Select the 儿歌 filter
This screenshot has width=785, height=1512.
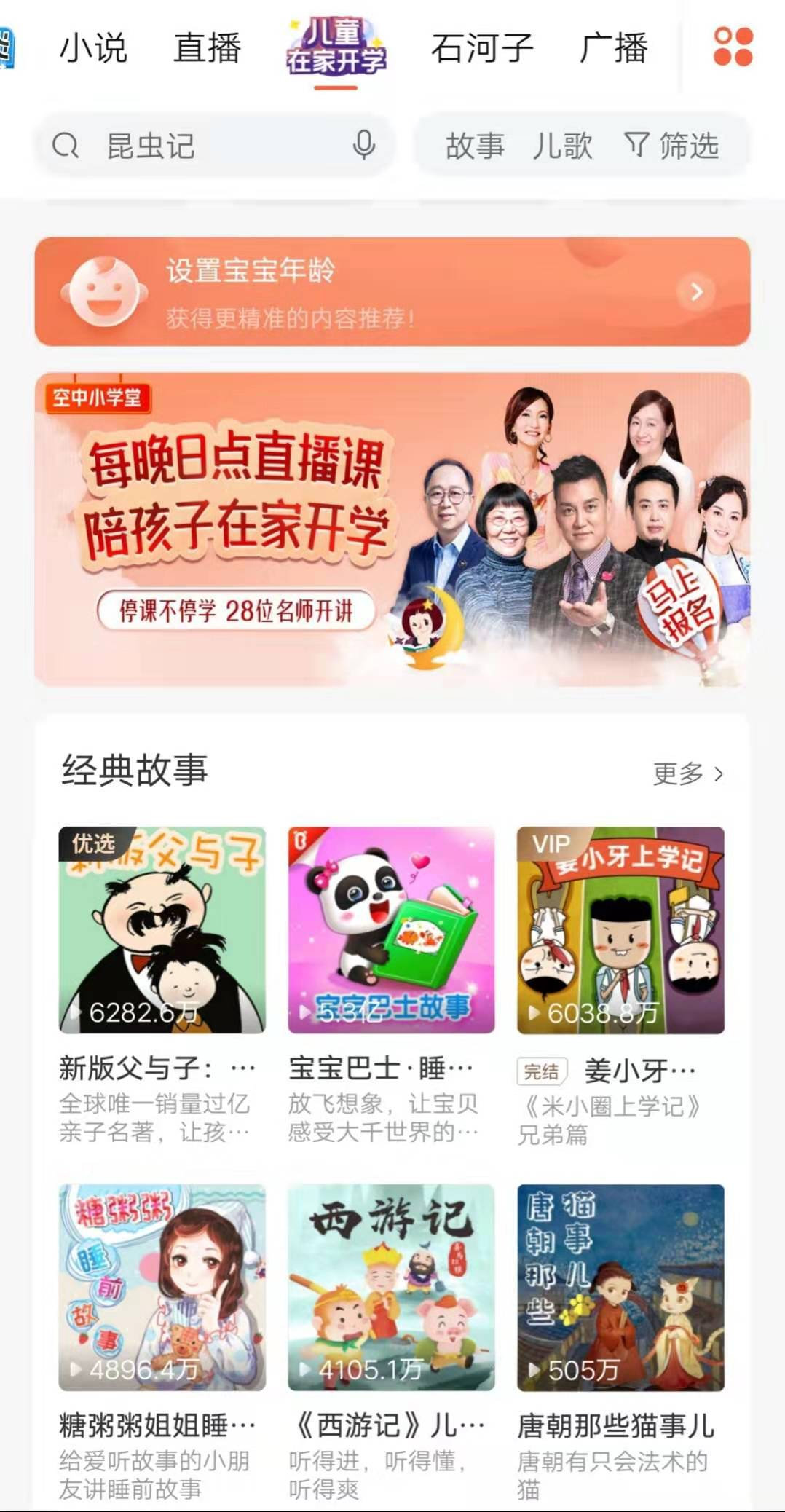561,146
